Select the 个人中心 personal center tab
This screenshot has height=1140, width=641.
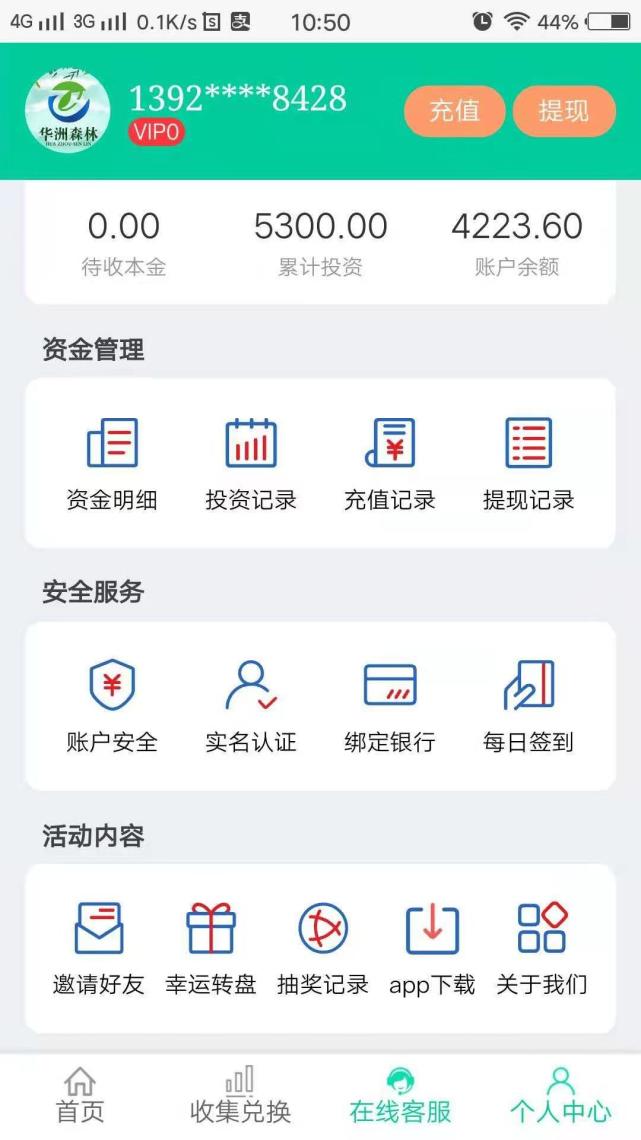(560, 1096)
